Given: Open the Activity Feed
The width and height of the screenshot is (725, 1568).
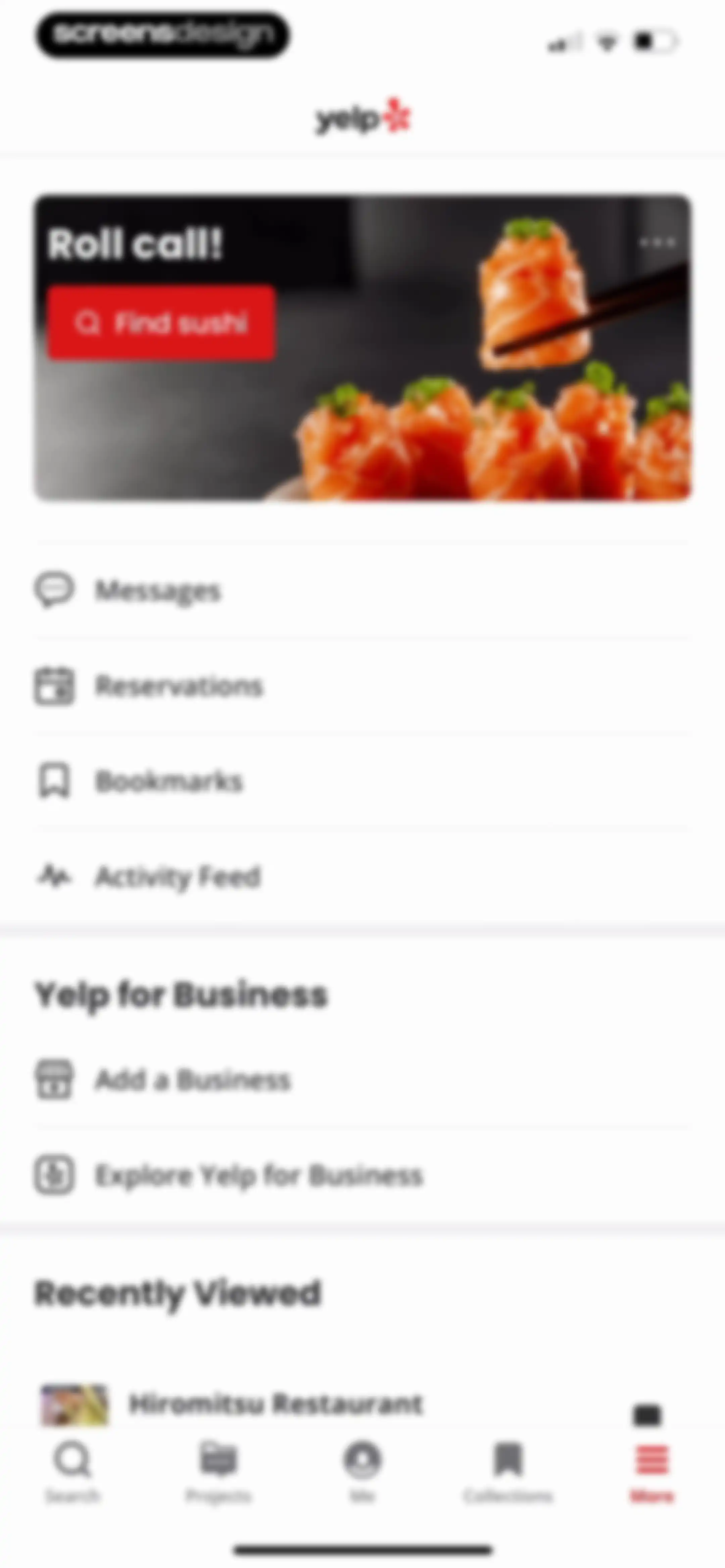Looking at the screenshot, I should point(362,876).
